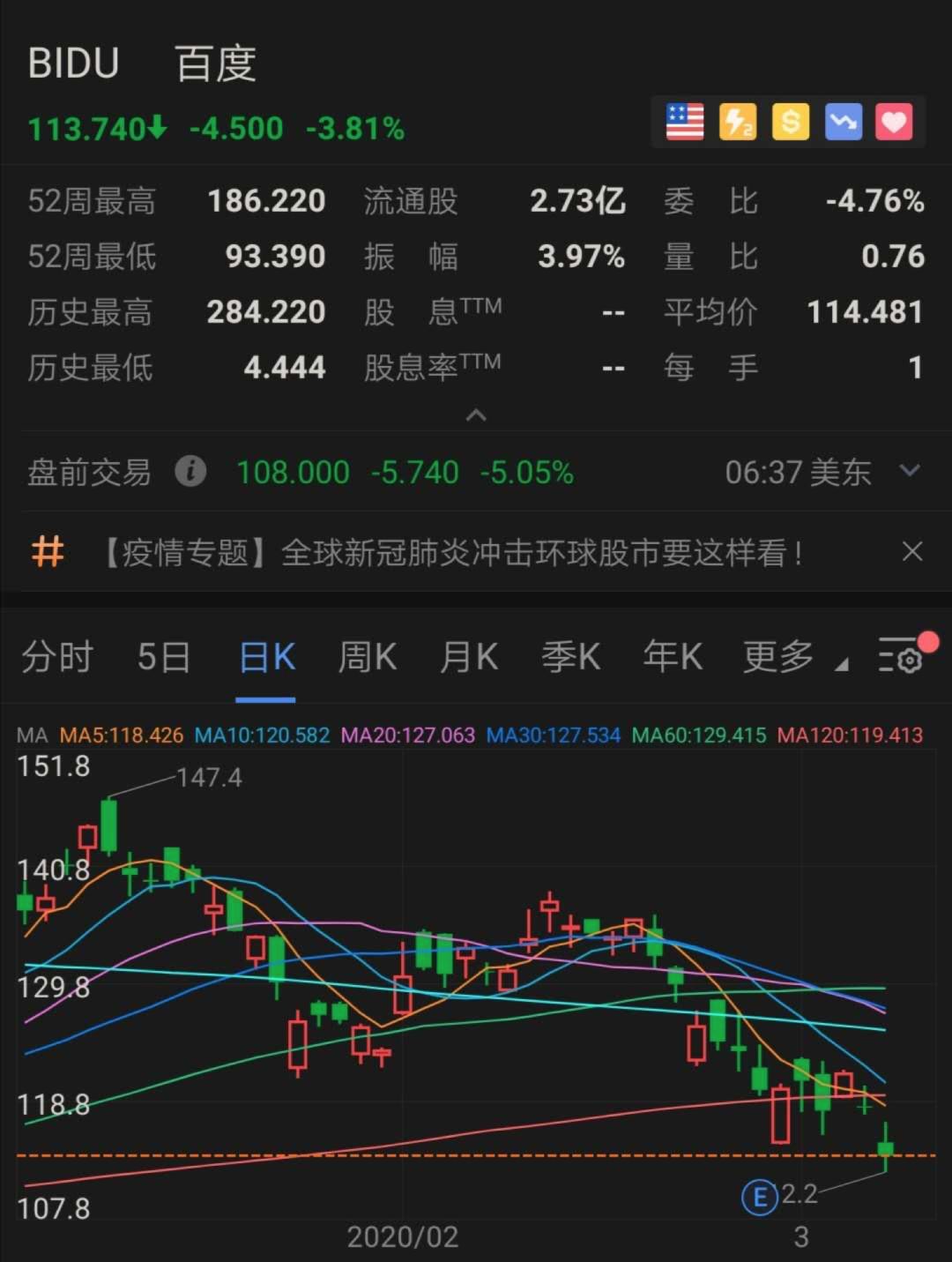
Task: Open Level 2 quotes via lightning icon
Action: 738,122
